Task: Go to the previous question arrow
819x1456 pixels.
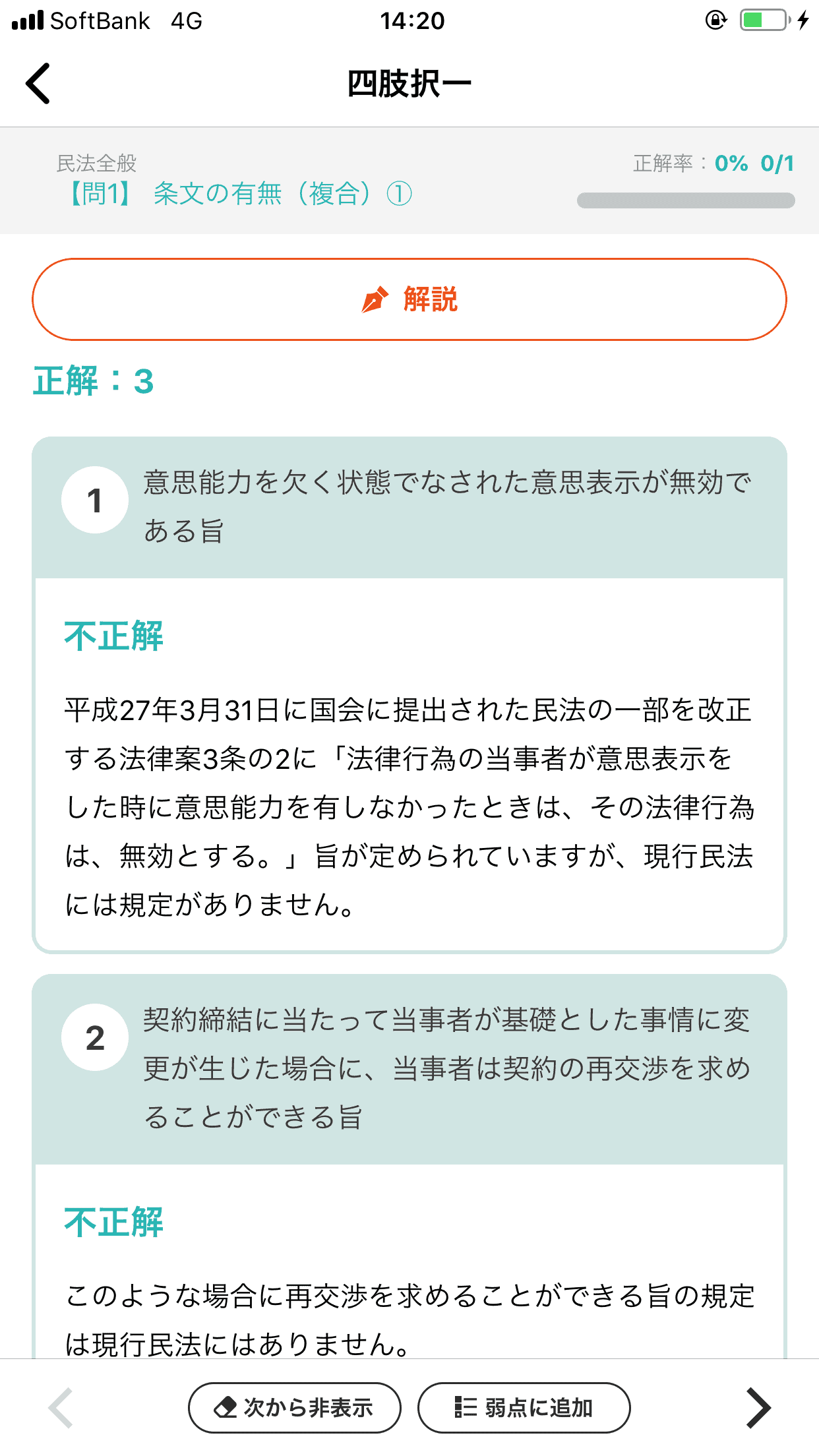Action: [61, 1408]
